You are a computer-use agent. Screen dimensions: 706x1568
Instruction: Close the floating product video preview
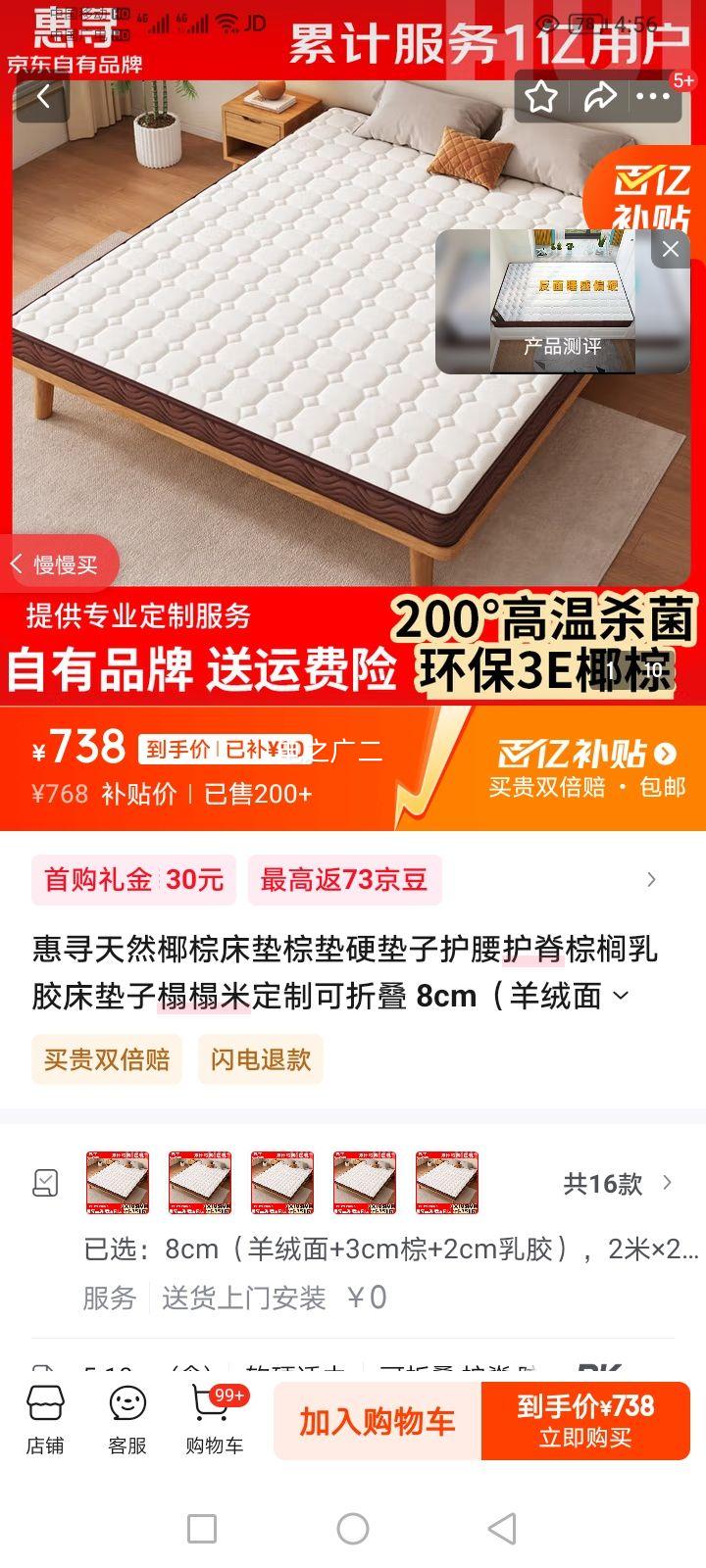pos(671,249)
